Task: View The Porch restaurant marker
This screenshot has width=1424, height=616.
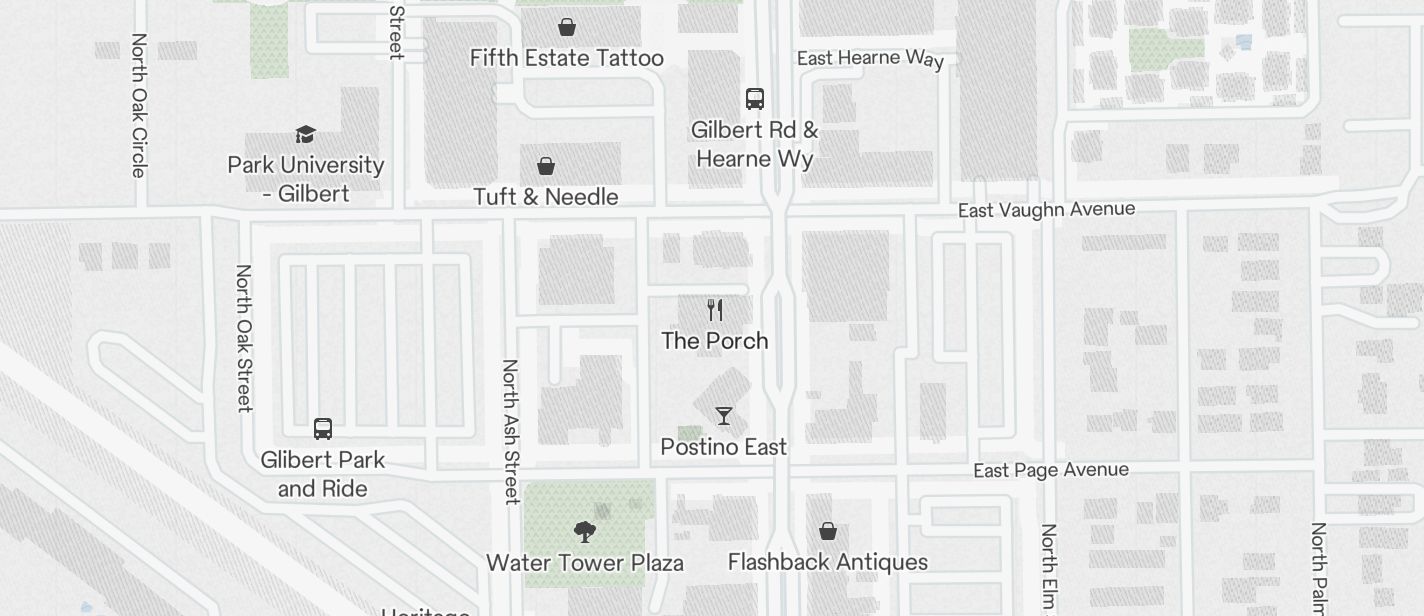Action: tap(715, 310)
